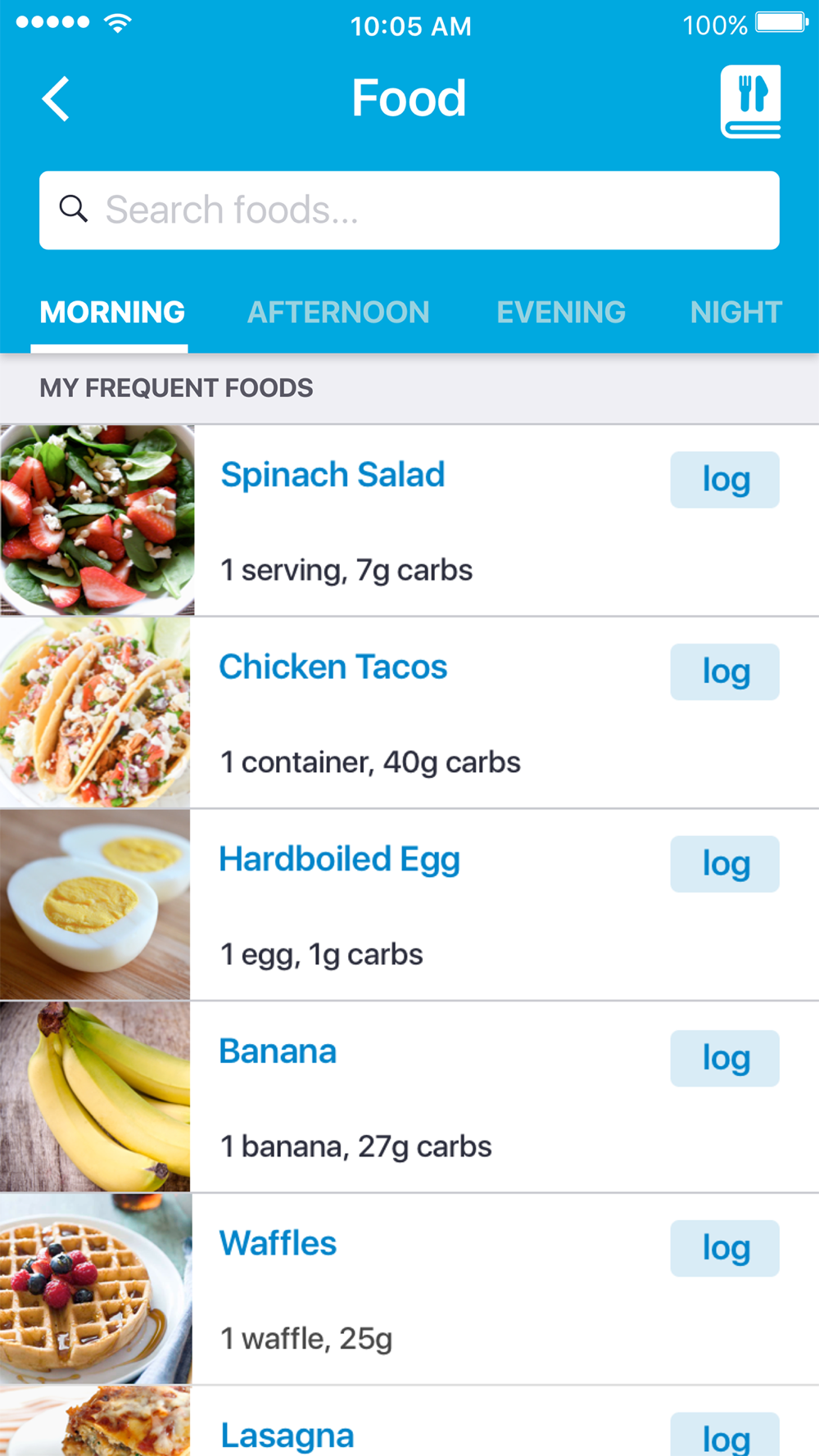Log the Hardboiled Egg
Screen dimensions: 819x1456
point(725,864)
